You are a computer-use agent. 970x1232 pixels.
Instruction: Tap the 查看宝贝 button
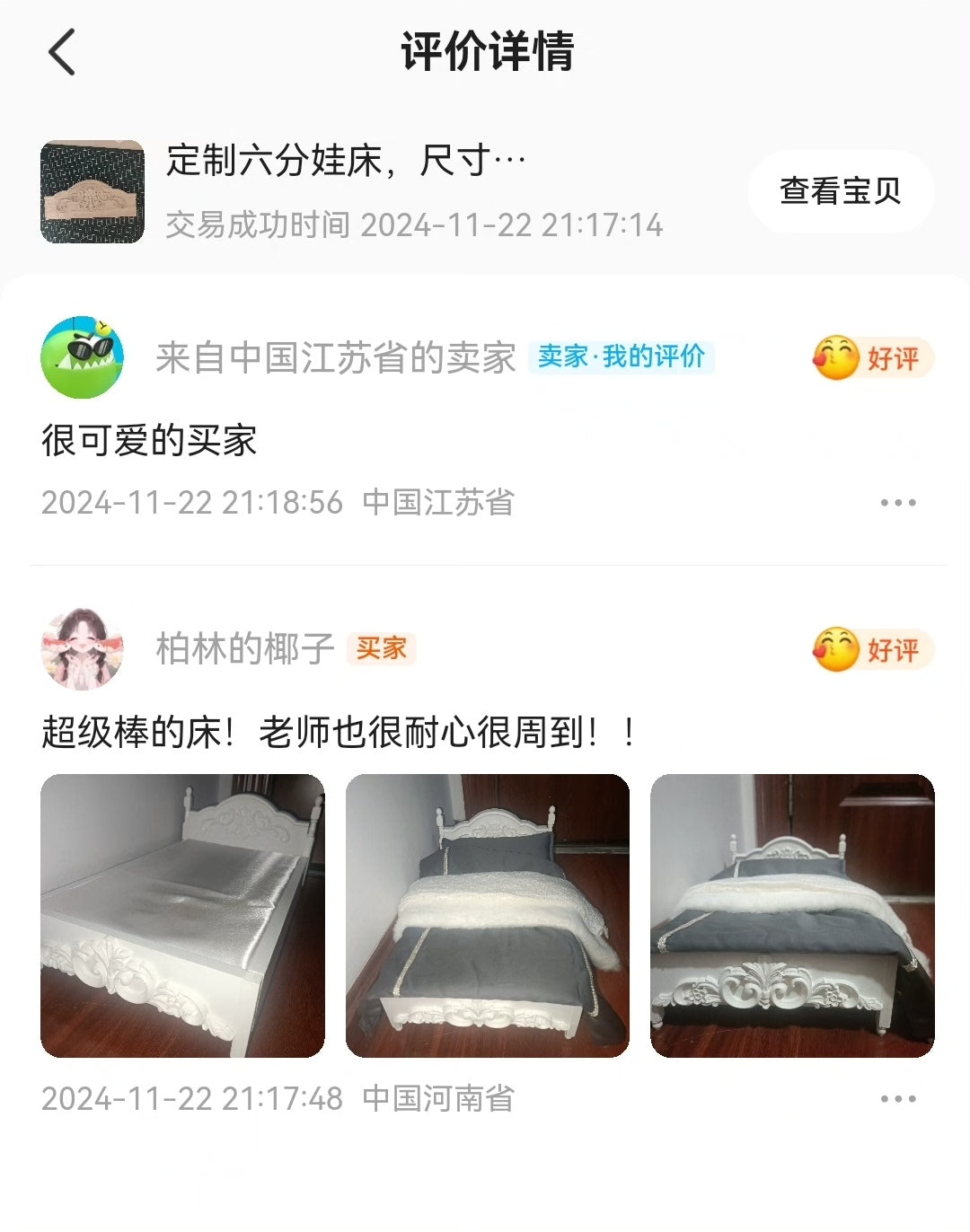840,190
